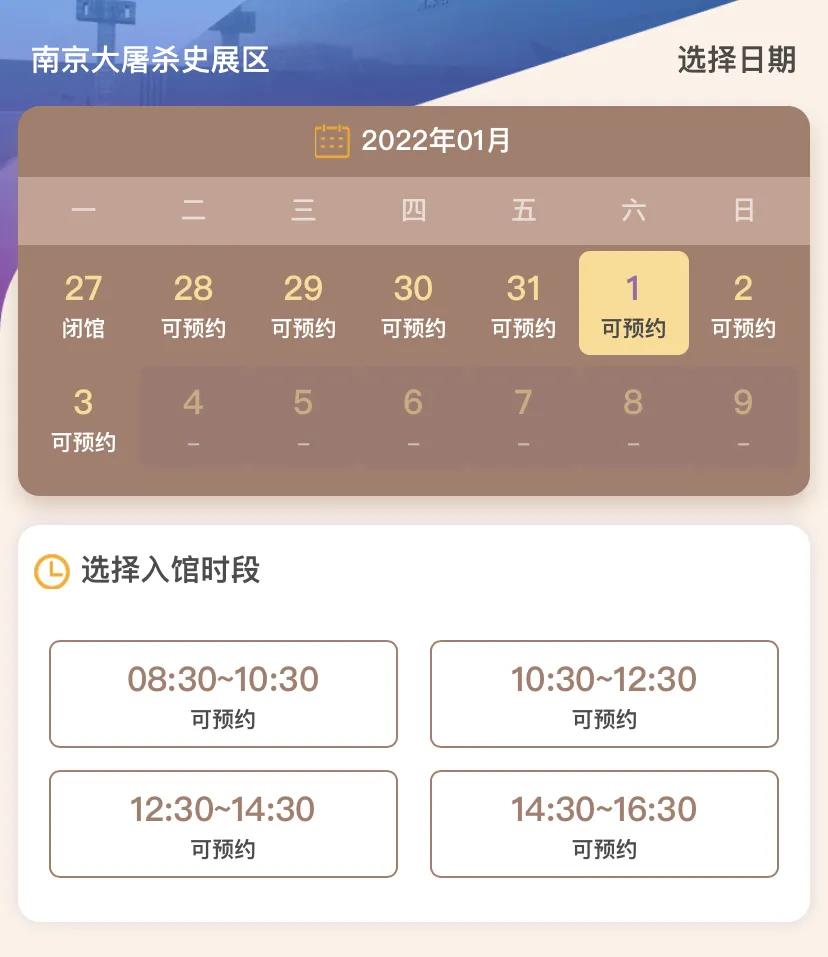Select the 08:30~10:30 entry time slot

223,694
